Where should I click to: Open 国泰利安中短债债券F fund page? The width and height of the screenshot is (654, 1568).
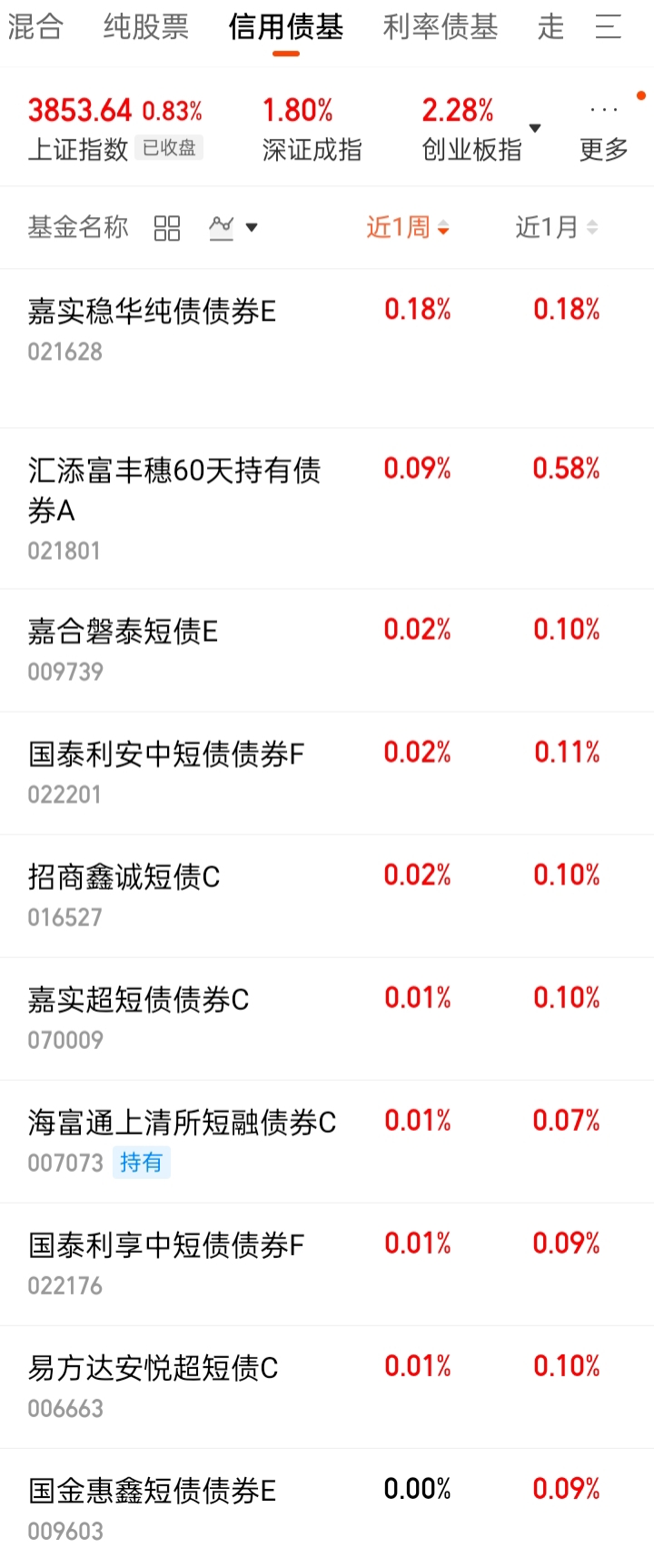click(166, 754)
